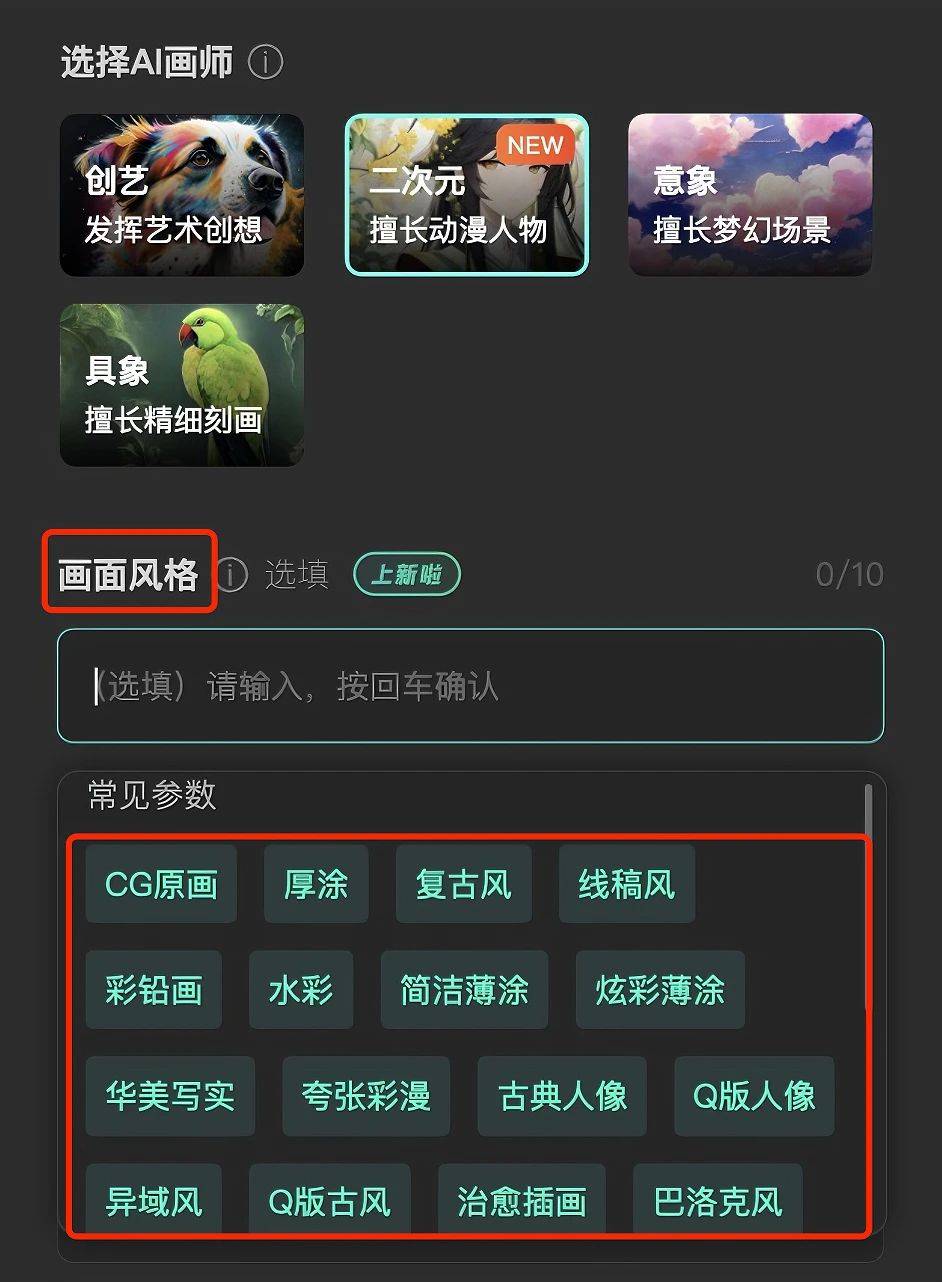Image resolution: width=942 pixels, height=1282 pixels.
Task: Tap the 夸张彩漫 chip
Action: tap(366, 1096)
